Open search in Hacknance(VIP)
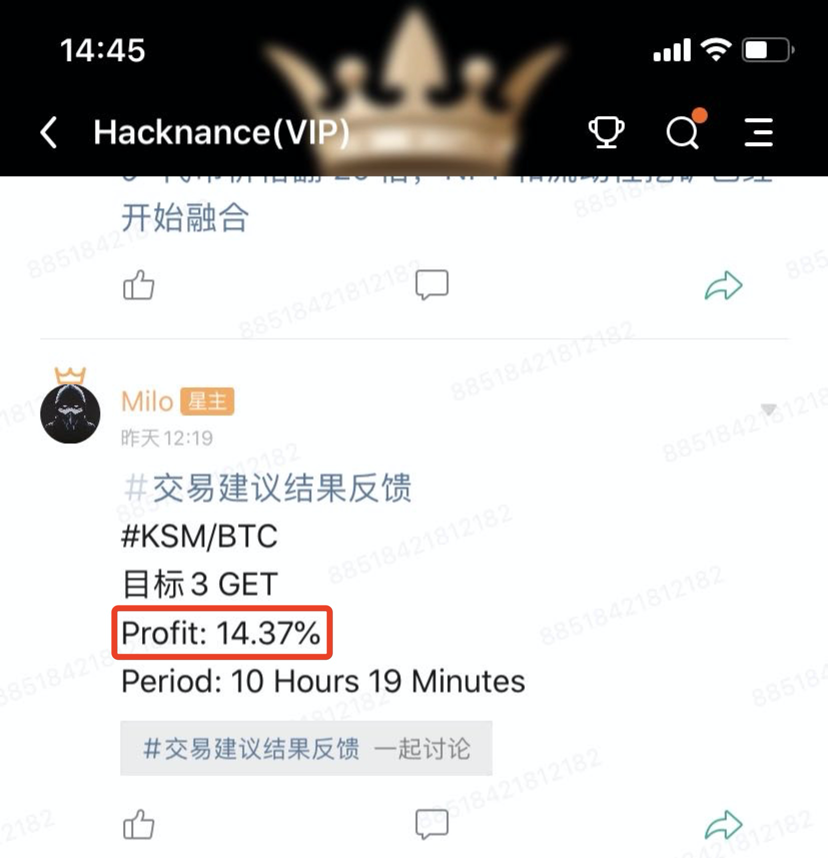828x858 pixels. (x=683, y=132)
